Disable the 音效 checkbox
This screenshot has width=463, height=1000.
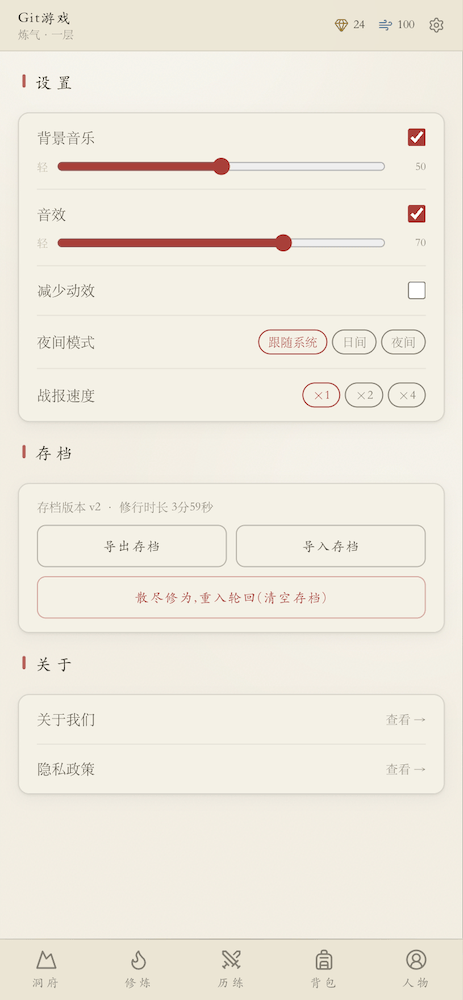coord(416,214)
